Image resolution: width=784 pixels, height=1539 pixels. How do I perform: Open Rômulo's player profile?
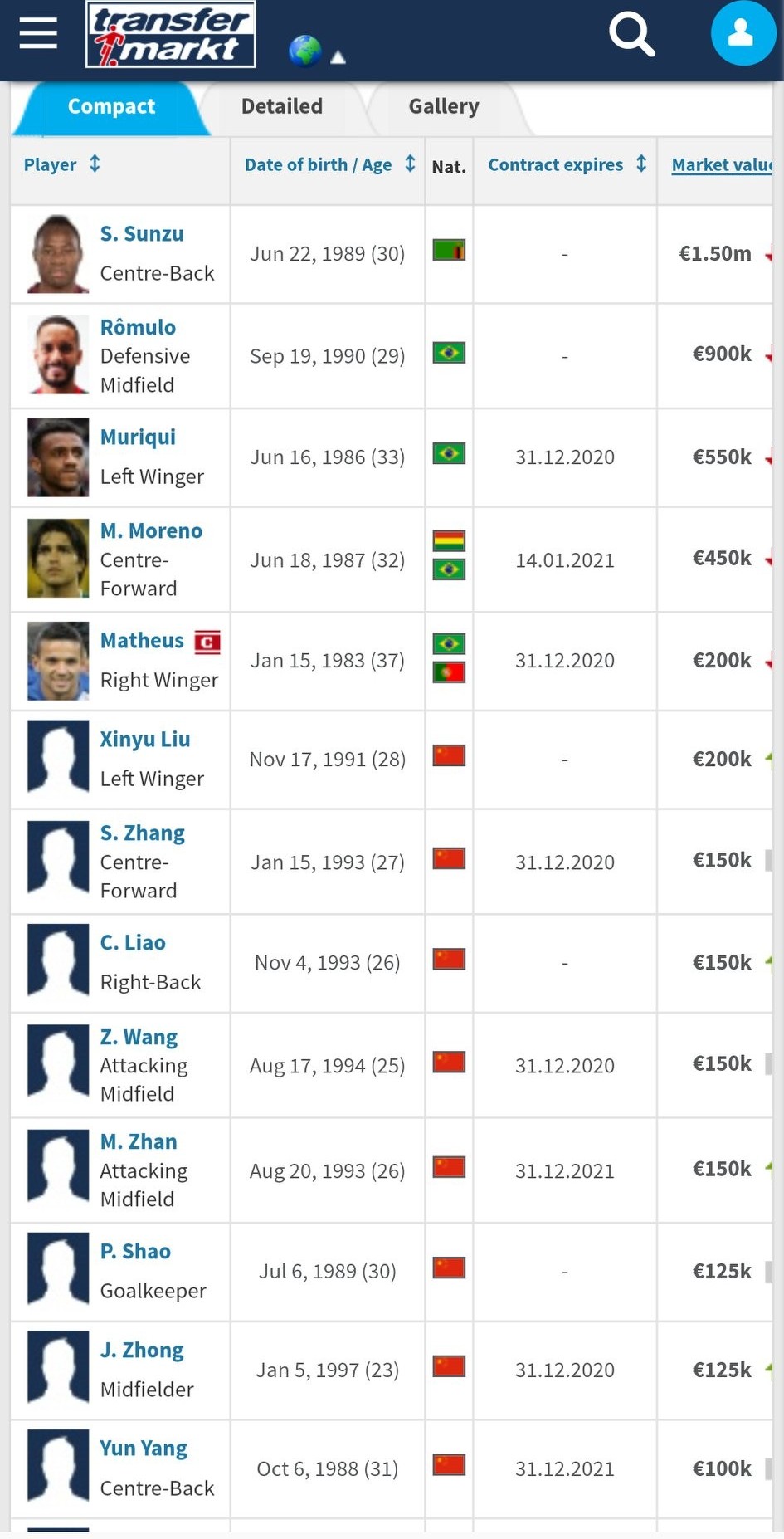tap(138, 327)
